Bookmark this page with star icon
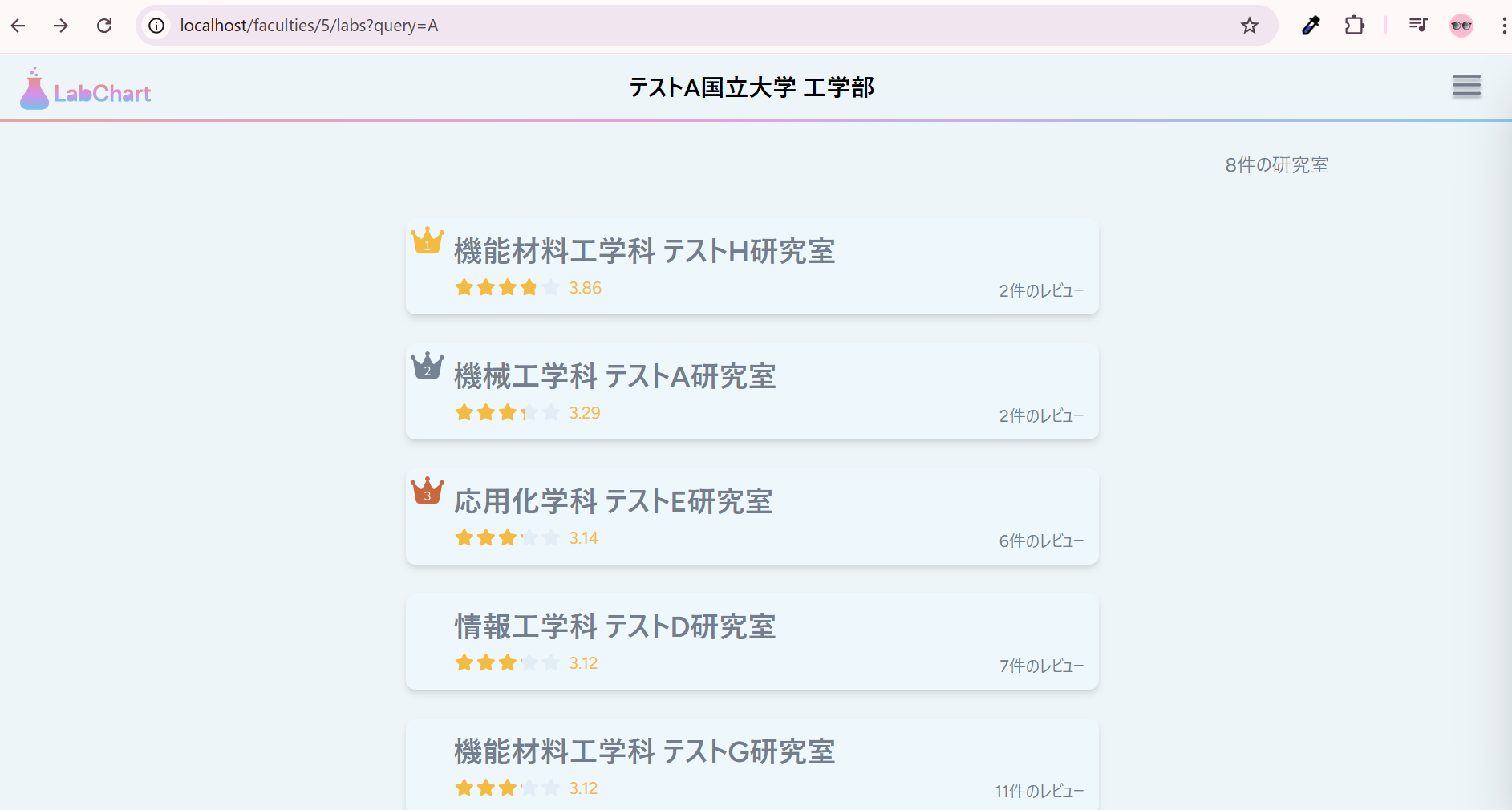This screenshot has width=1512, height=810. [1249, 26]
